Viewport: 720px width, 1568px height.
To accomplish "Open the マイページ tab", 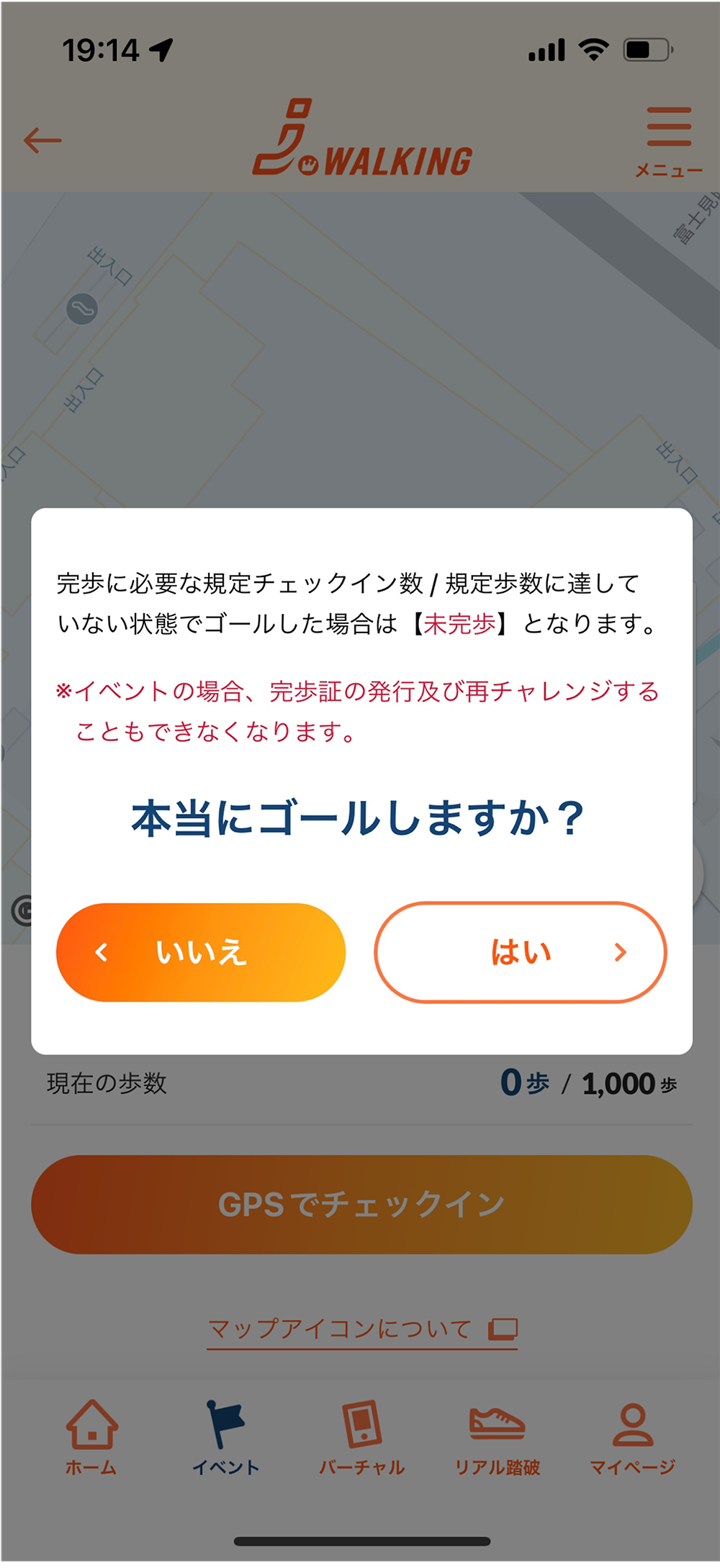I will [632, 1437].
